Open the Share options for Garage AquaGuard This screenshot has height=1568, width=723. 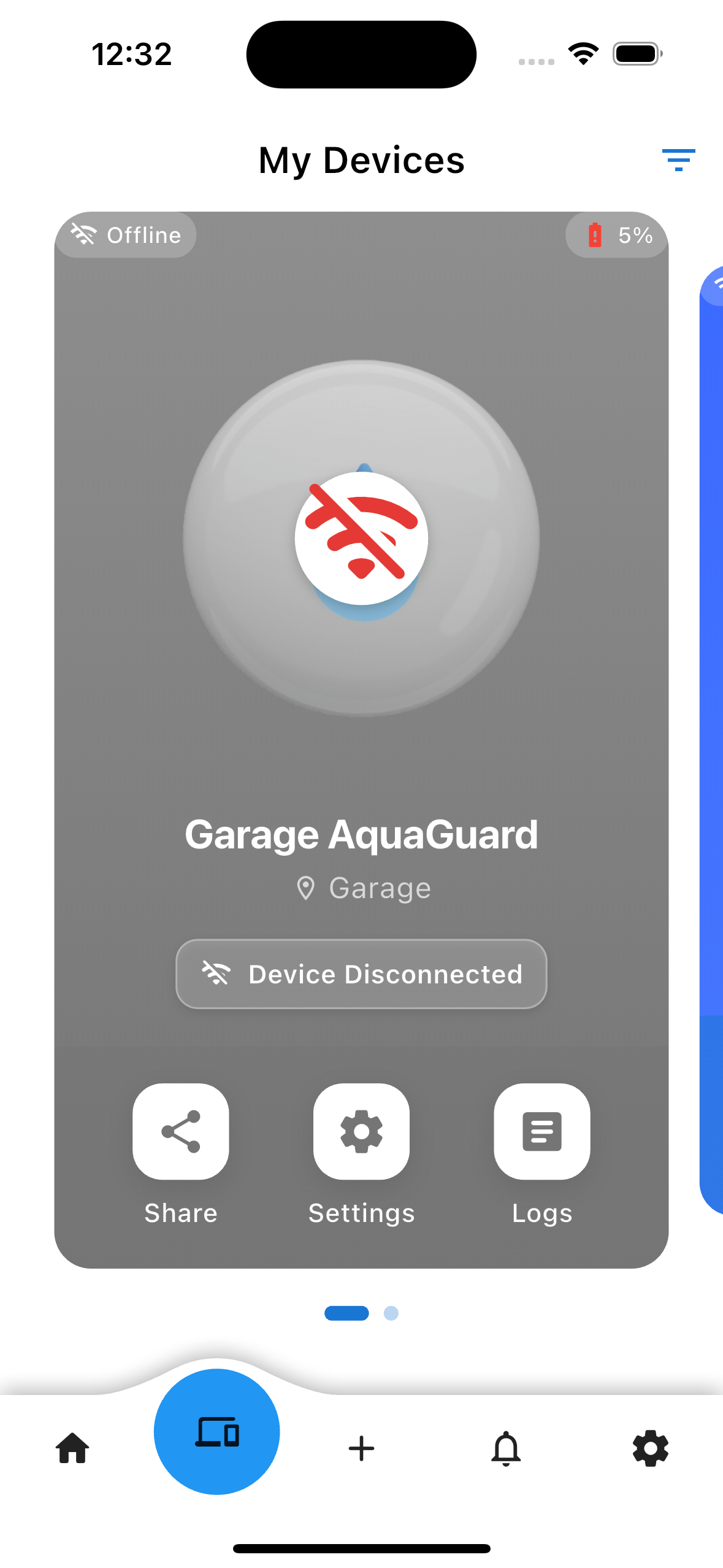(x=180, y=1131)
